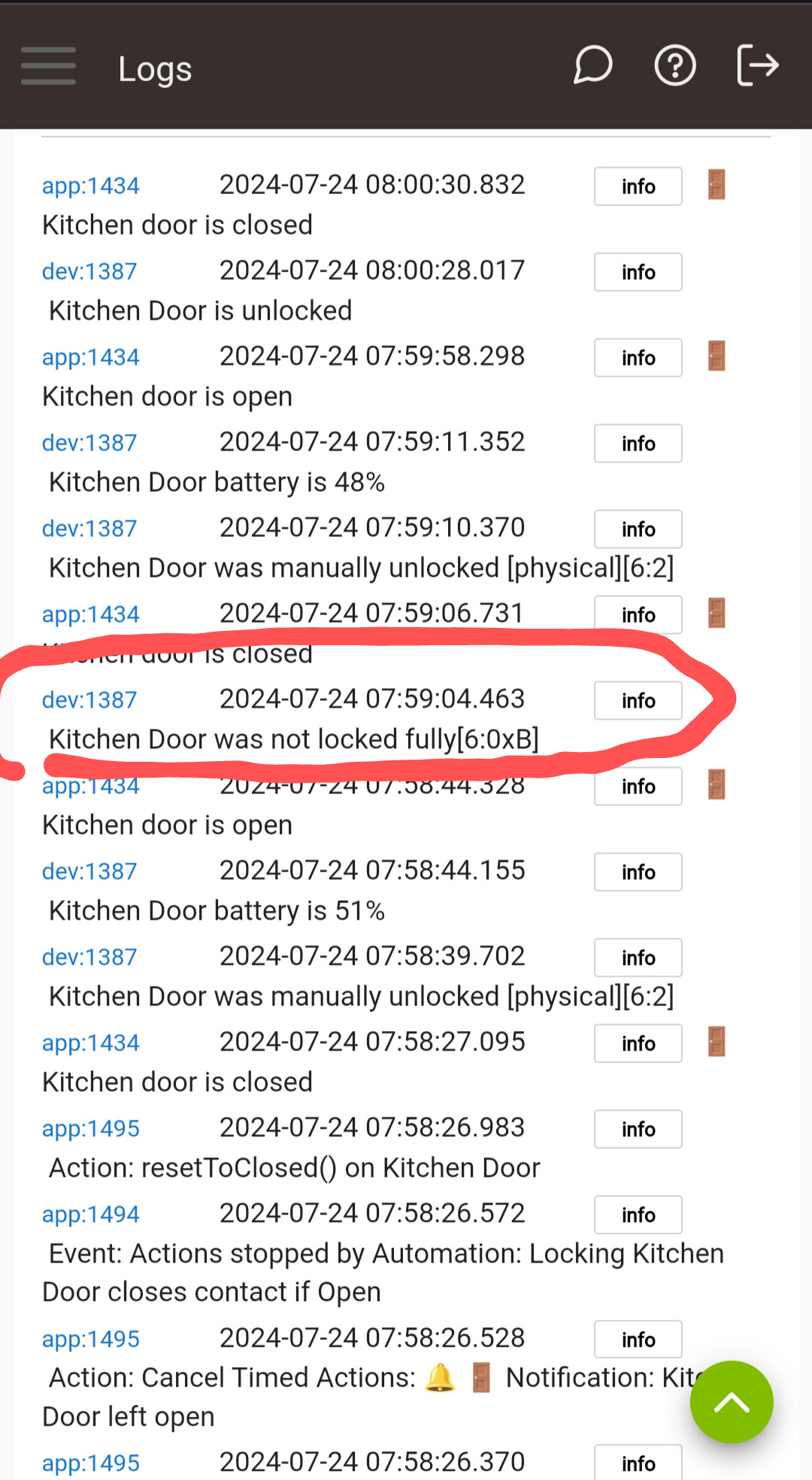The width and height of the screenshot is (812, 1480).
Task: Open dev:1387 link at 08:00:28.017
Action: tap(89, 271)
